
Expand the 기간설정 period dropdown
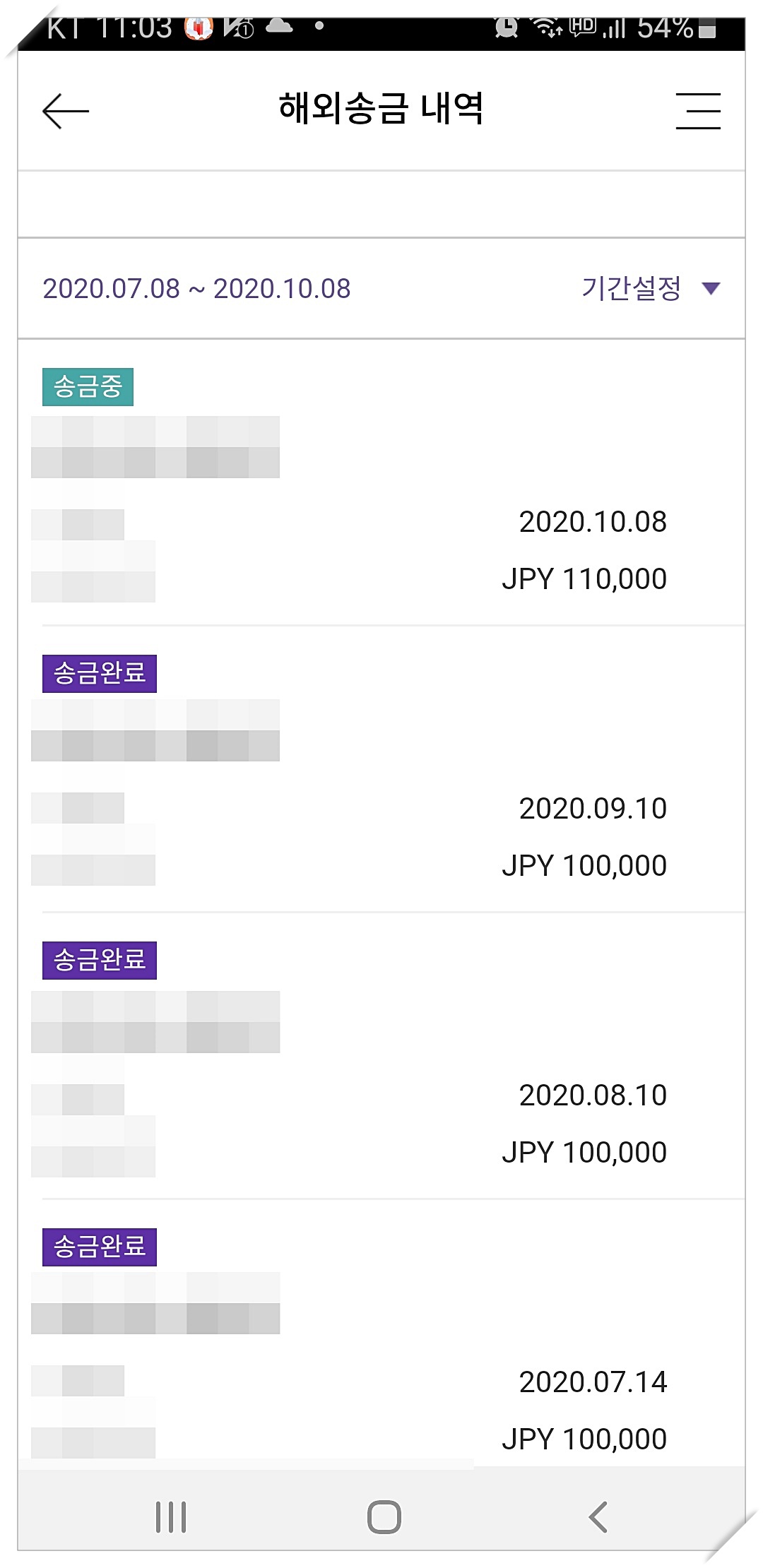click(x=650, y=288)
